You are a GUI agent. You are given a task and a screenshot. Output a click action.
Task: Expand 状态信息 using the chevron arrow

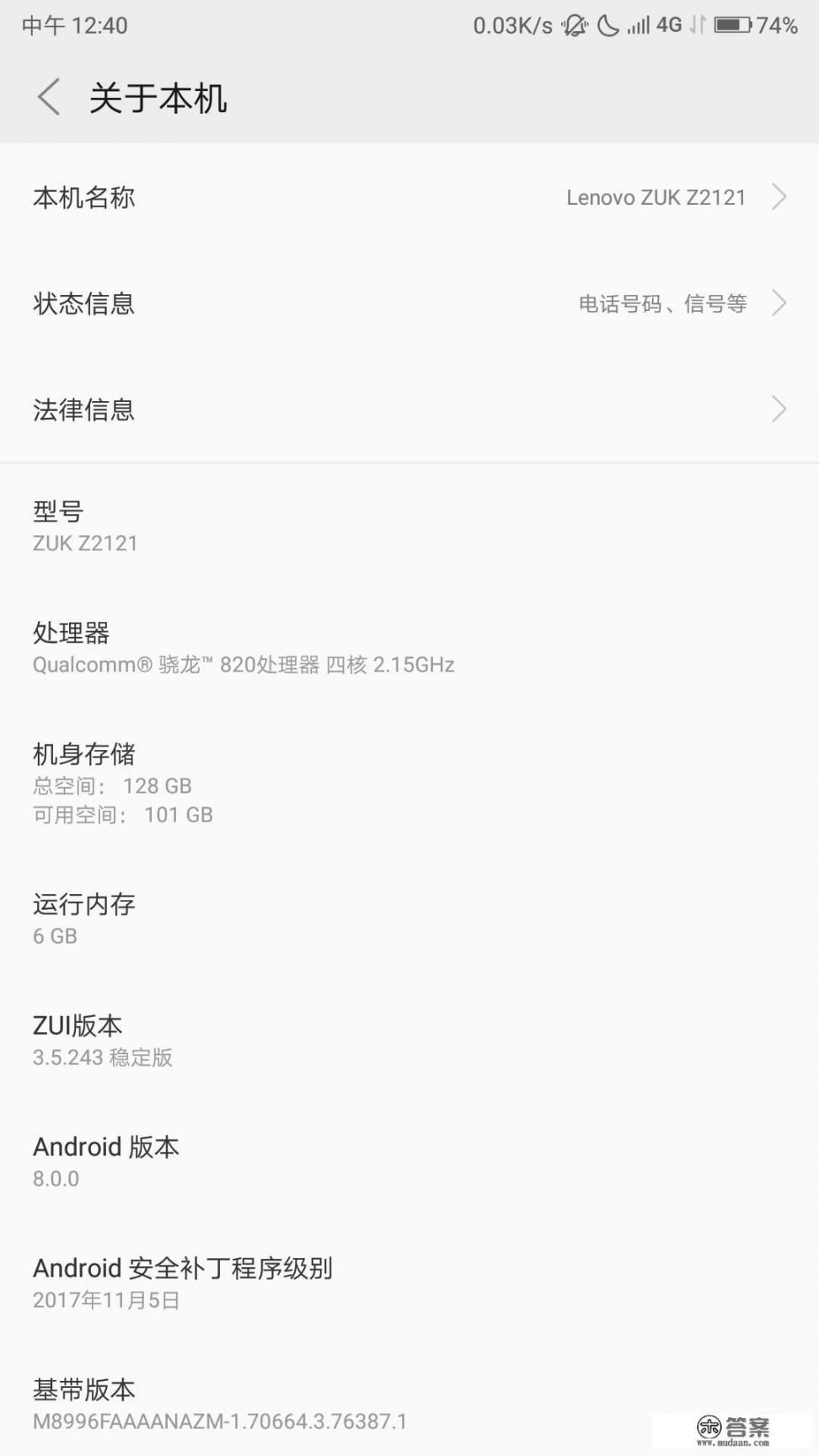pos(779,303)
